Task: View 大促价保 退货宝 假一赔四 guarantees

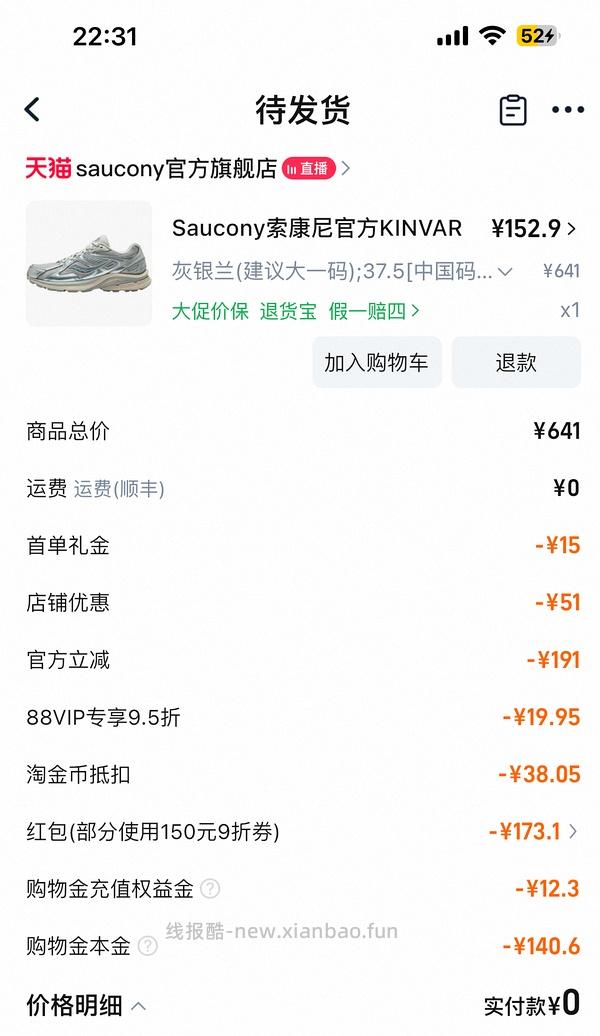Action: (296, 311)
